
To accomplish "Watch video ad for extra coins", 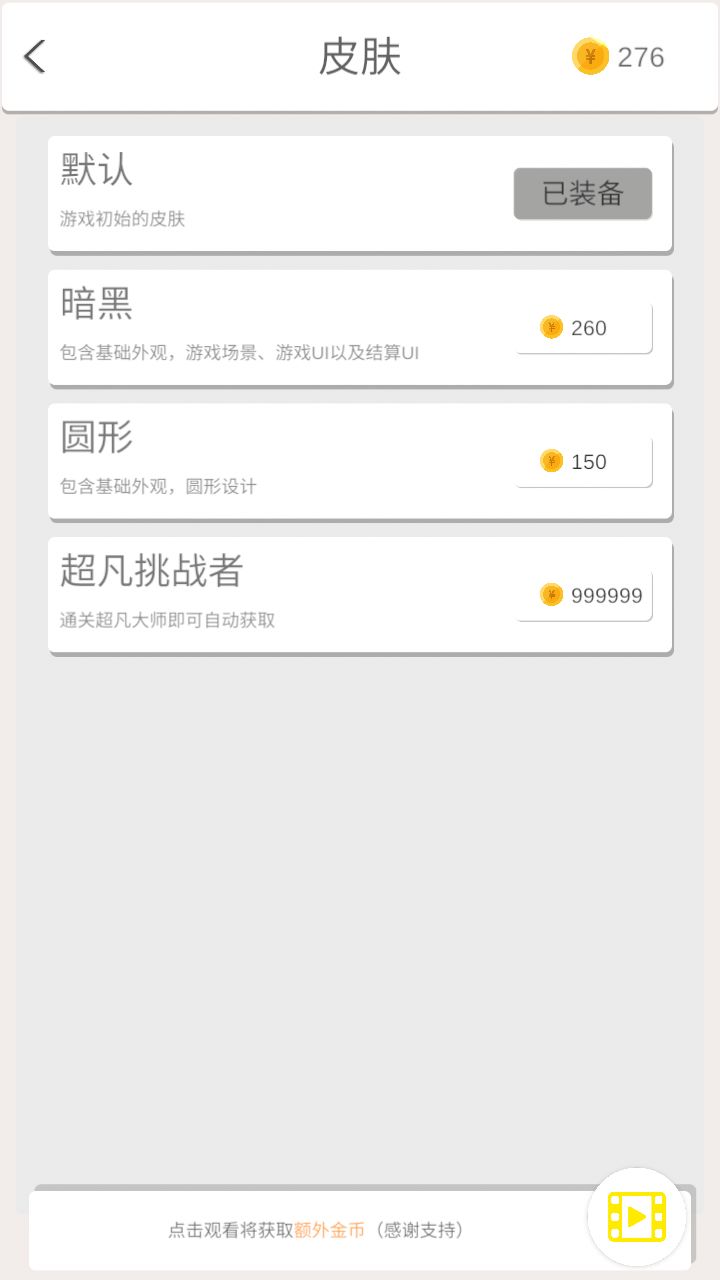I will pos(637,1217).
